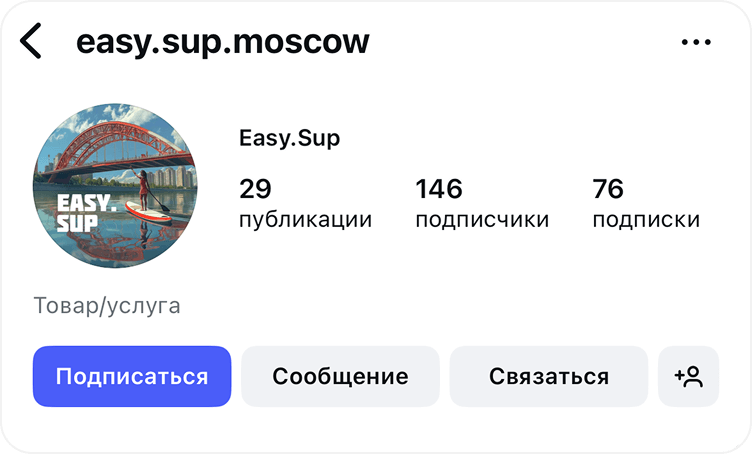Show the 76 подписки list
Image resolution: width=752 pixels, height=454 pixels.
tap(645, 203)
